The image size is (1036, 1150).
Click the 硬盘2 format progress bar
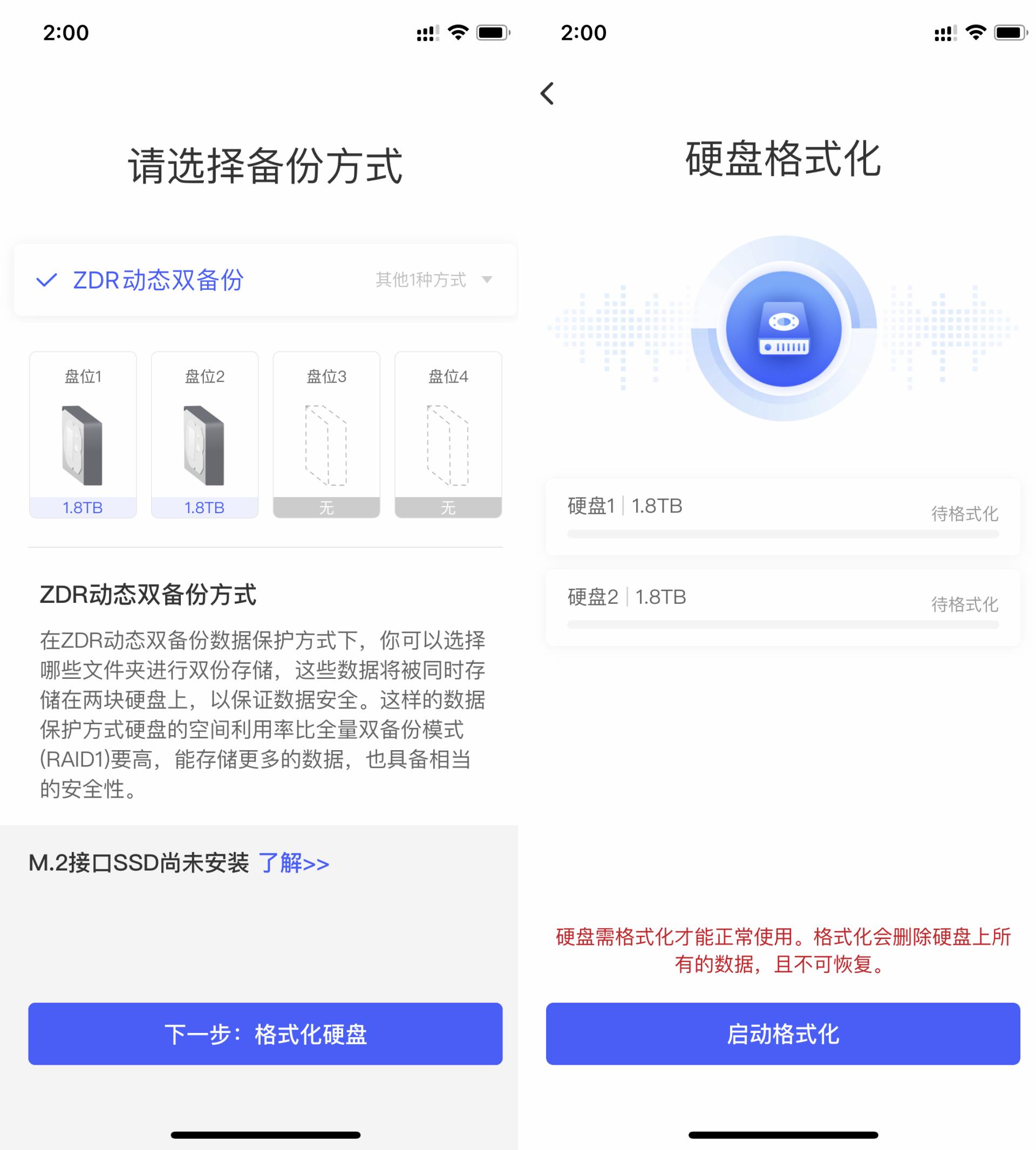(x=783, y=623)
